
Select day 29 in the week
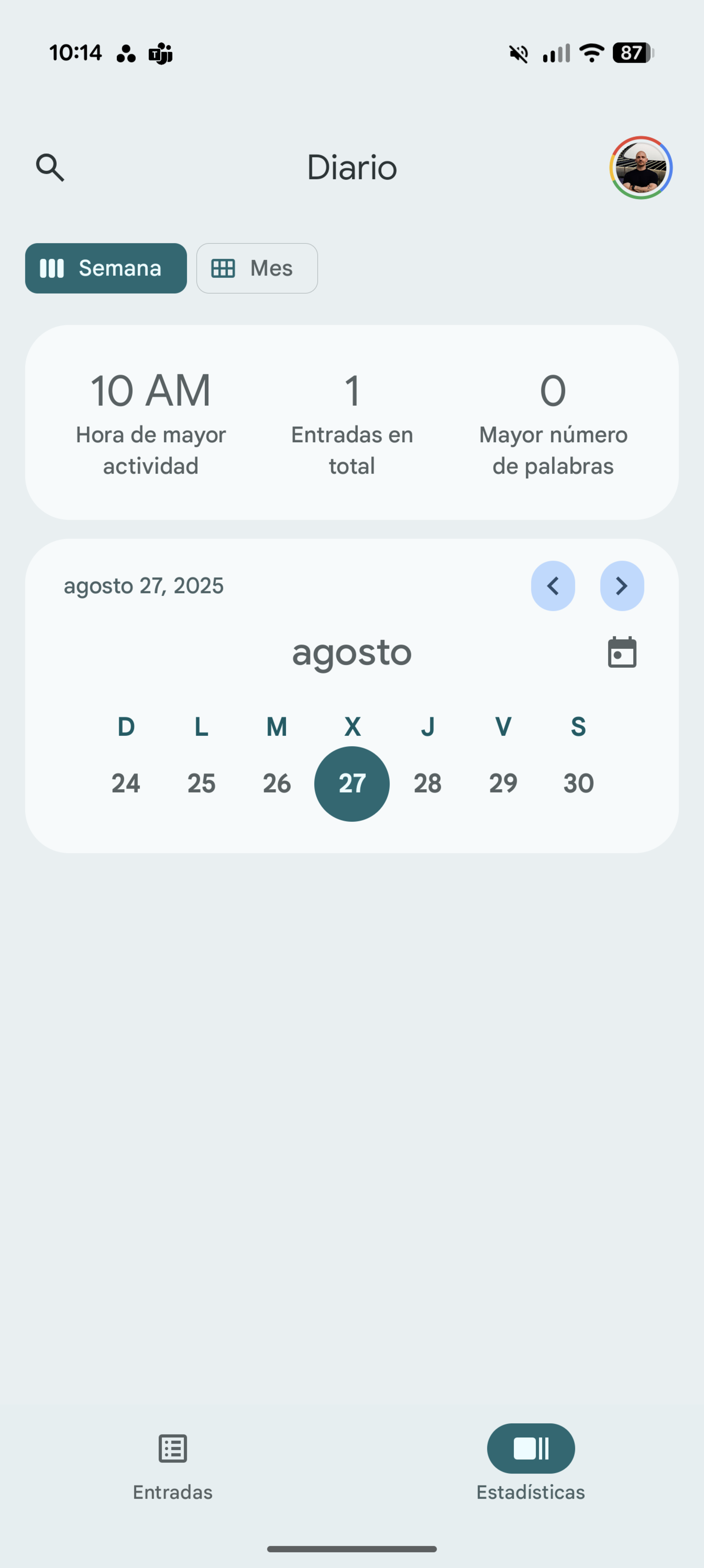pos(503,783)
